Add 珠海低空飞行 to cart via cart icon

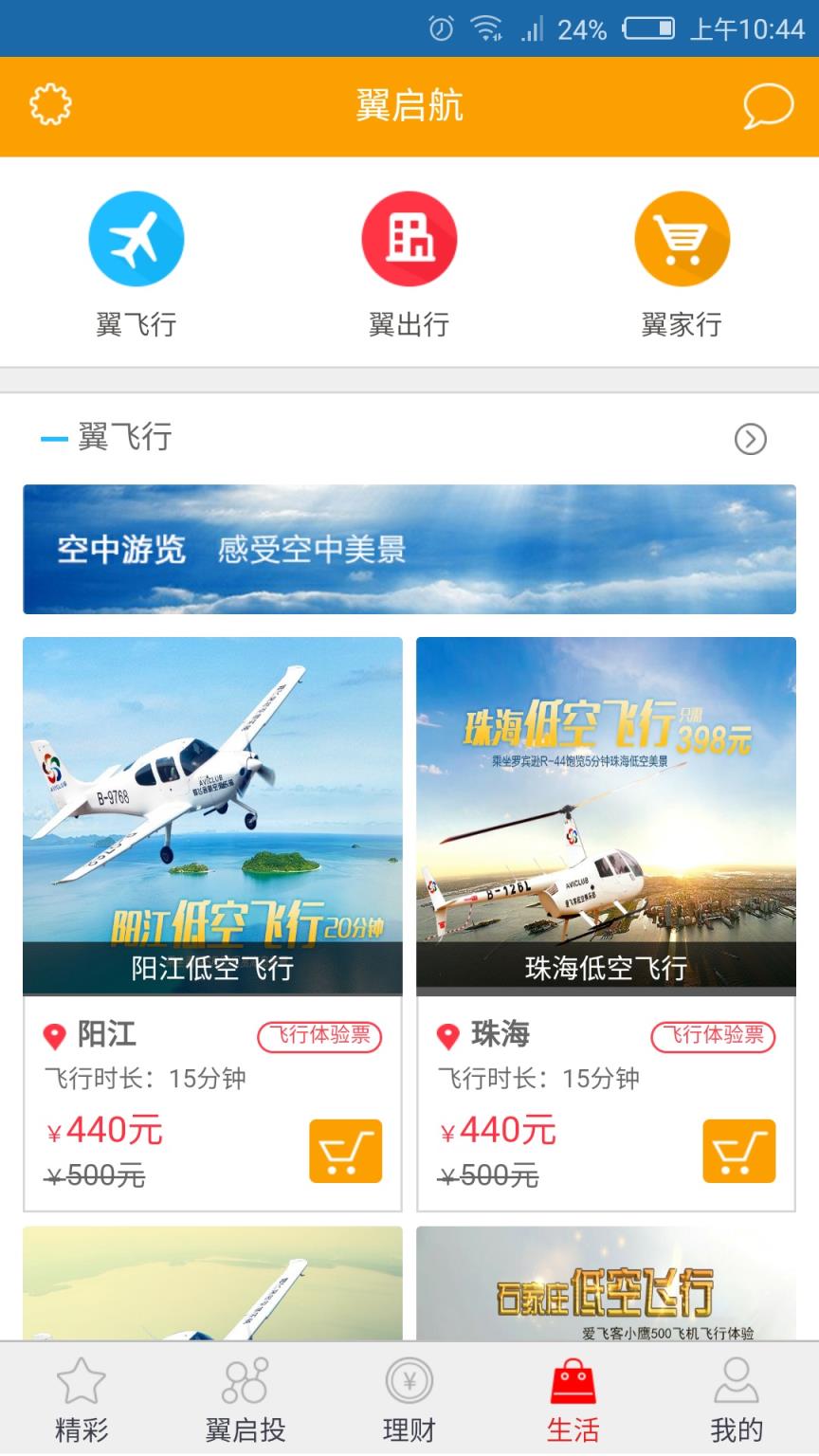[738, 1151]
